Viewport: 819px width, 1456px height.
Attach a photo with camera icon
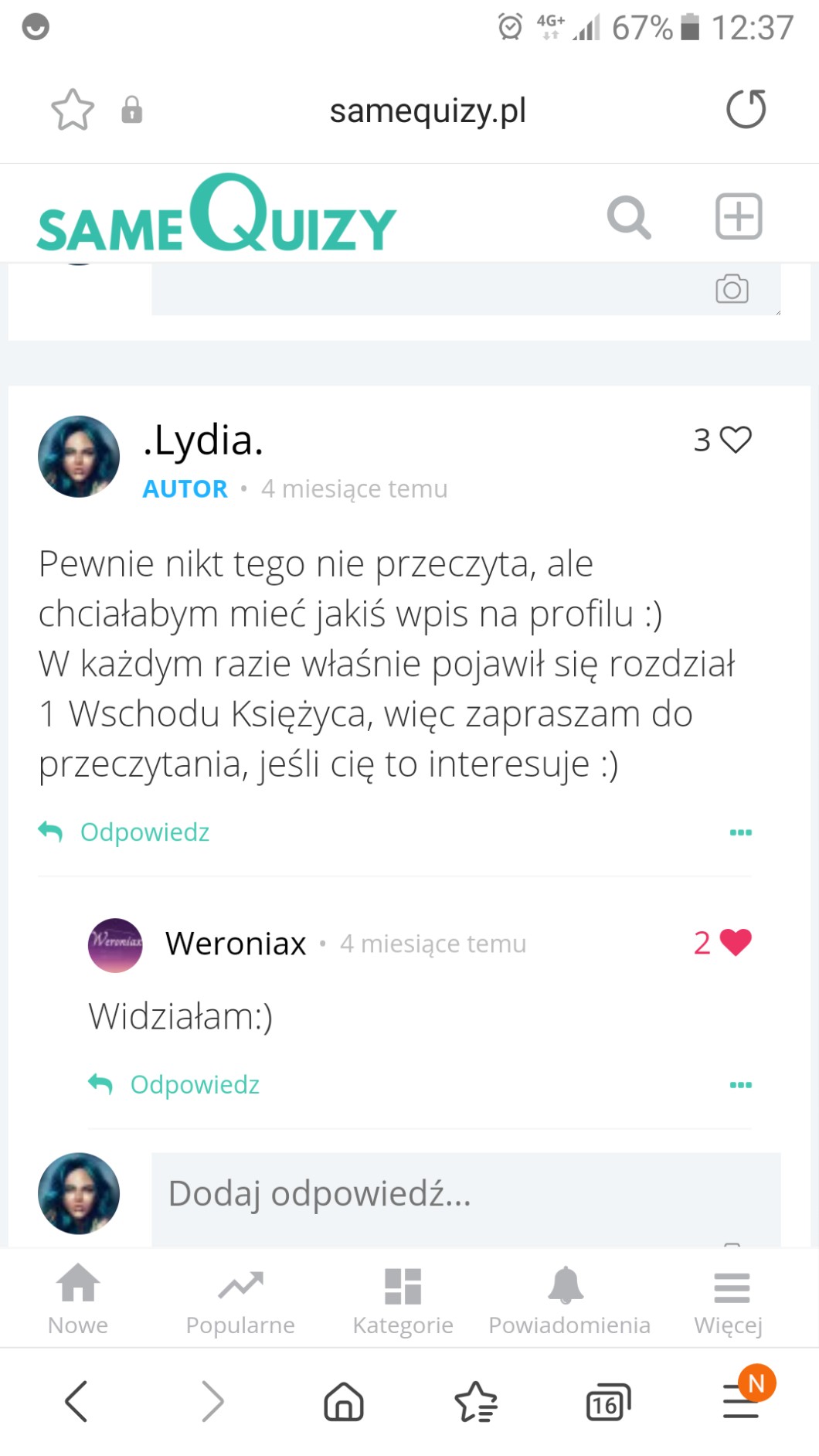click(731, 289)
